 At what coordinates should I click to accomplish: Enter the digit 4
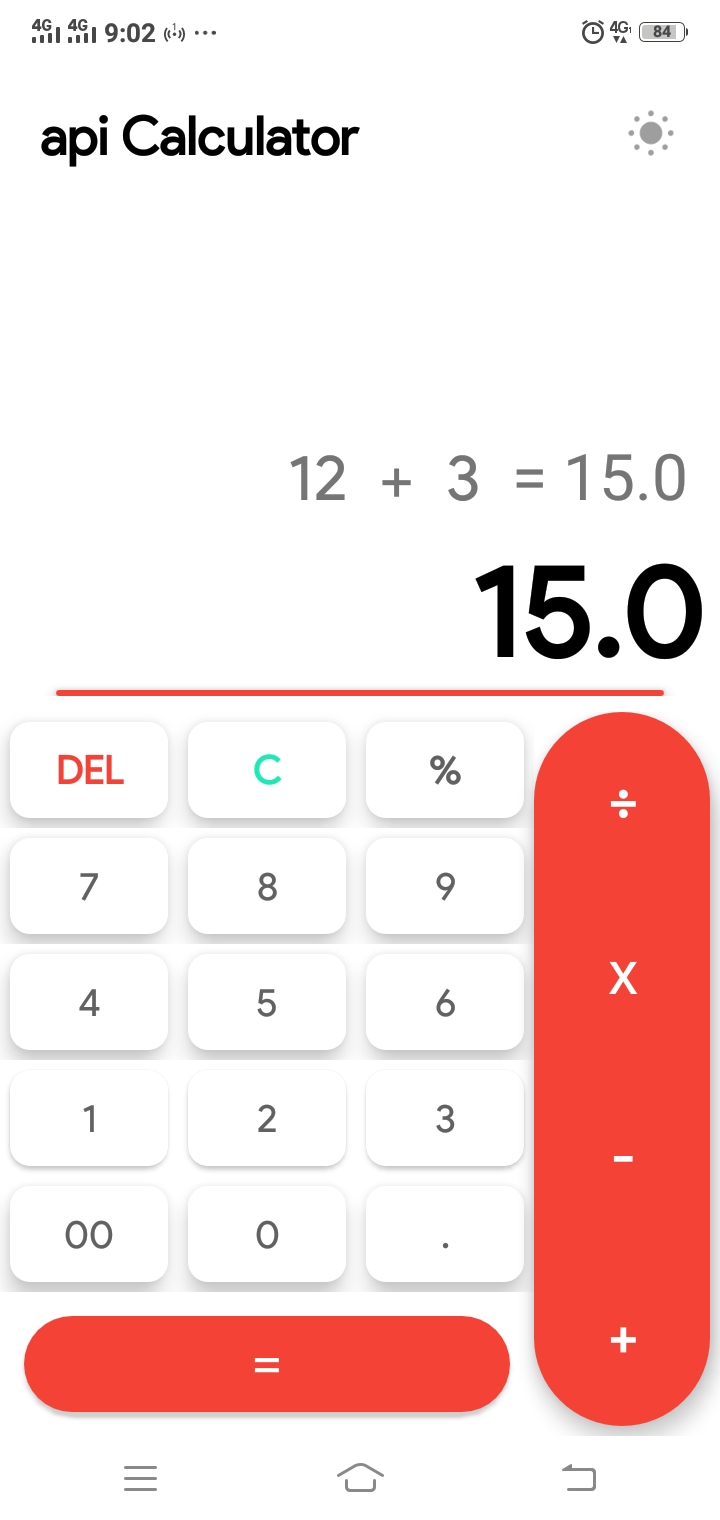pyautogui.click(x=89, y=1002)
